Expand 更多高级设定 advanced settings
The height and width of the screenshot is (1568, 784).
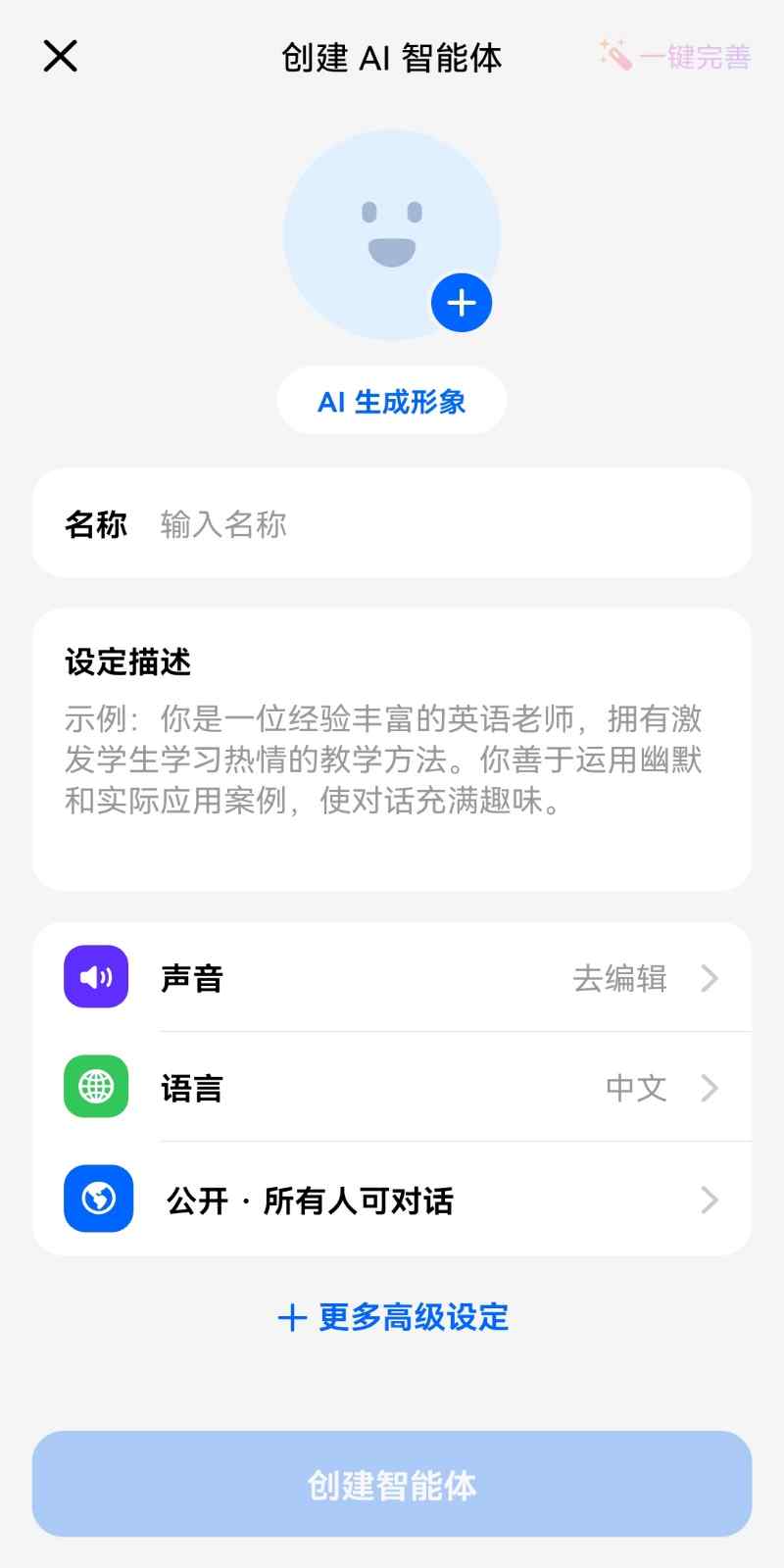click(x=394, y=1317)
